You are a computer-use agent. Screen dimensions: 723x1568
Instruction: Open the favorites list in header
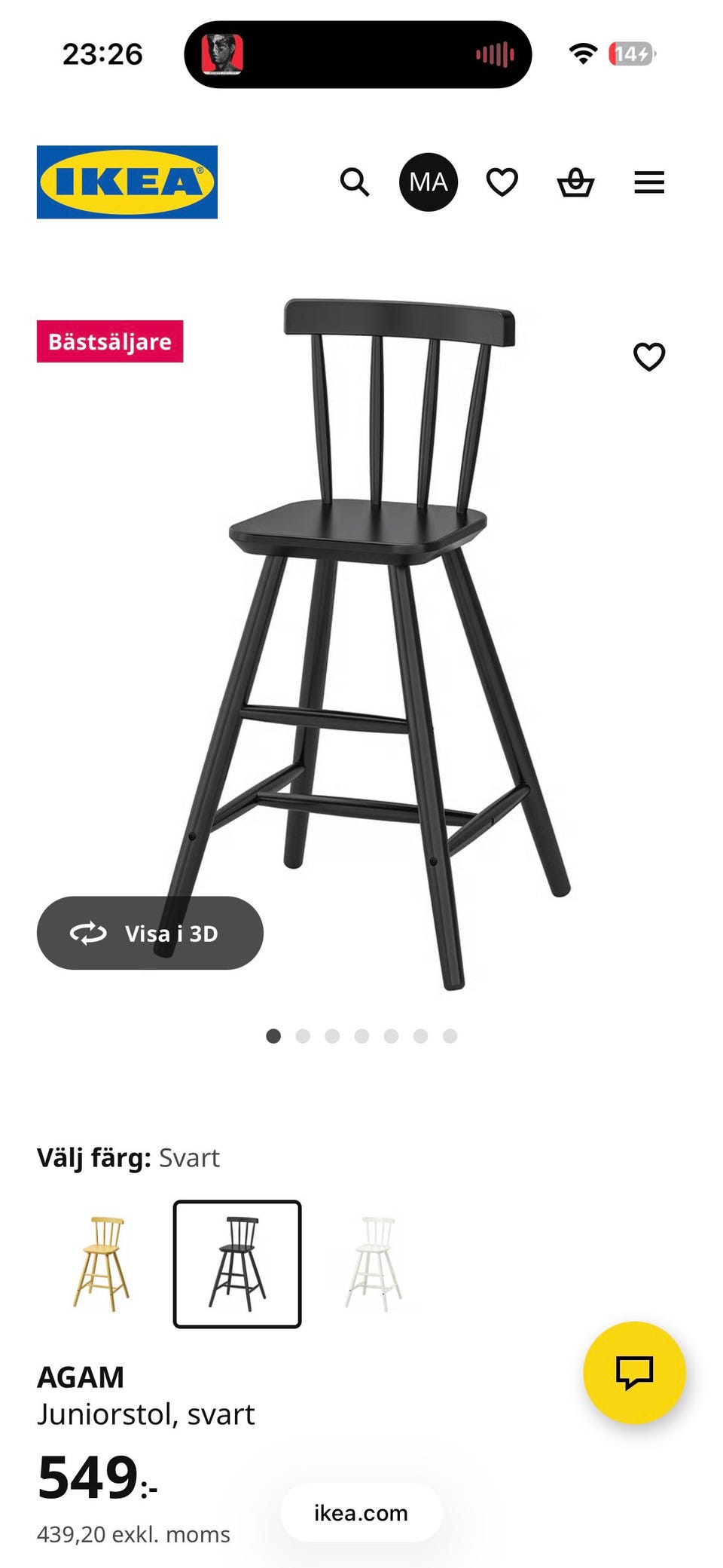[x=502, y=182]
